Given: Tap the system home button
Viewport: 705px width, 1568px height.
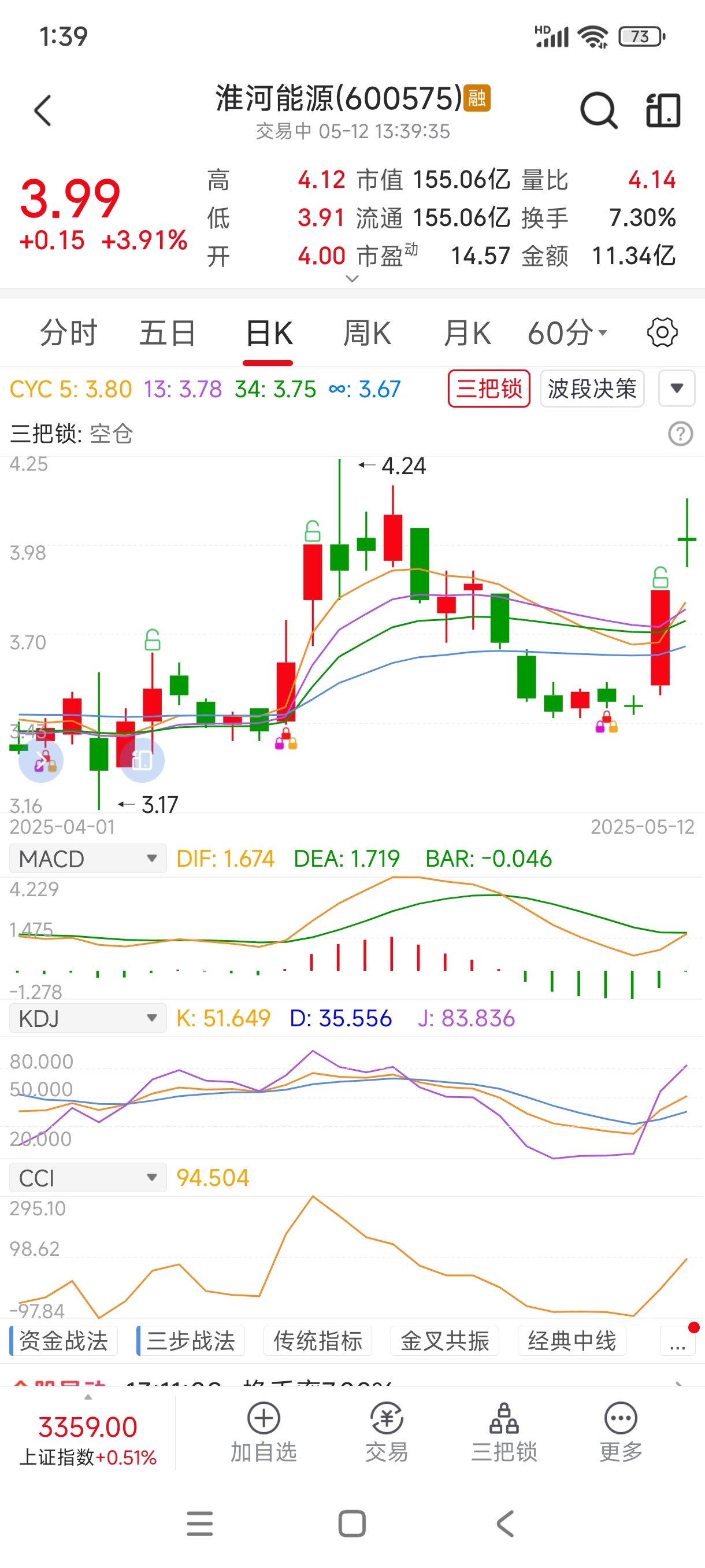Looking at the screenshot, I should [352, 1523].
